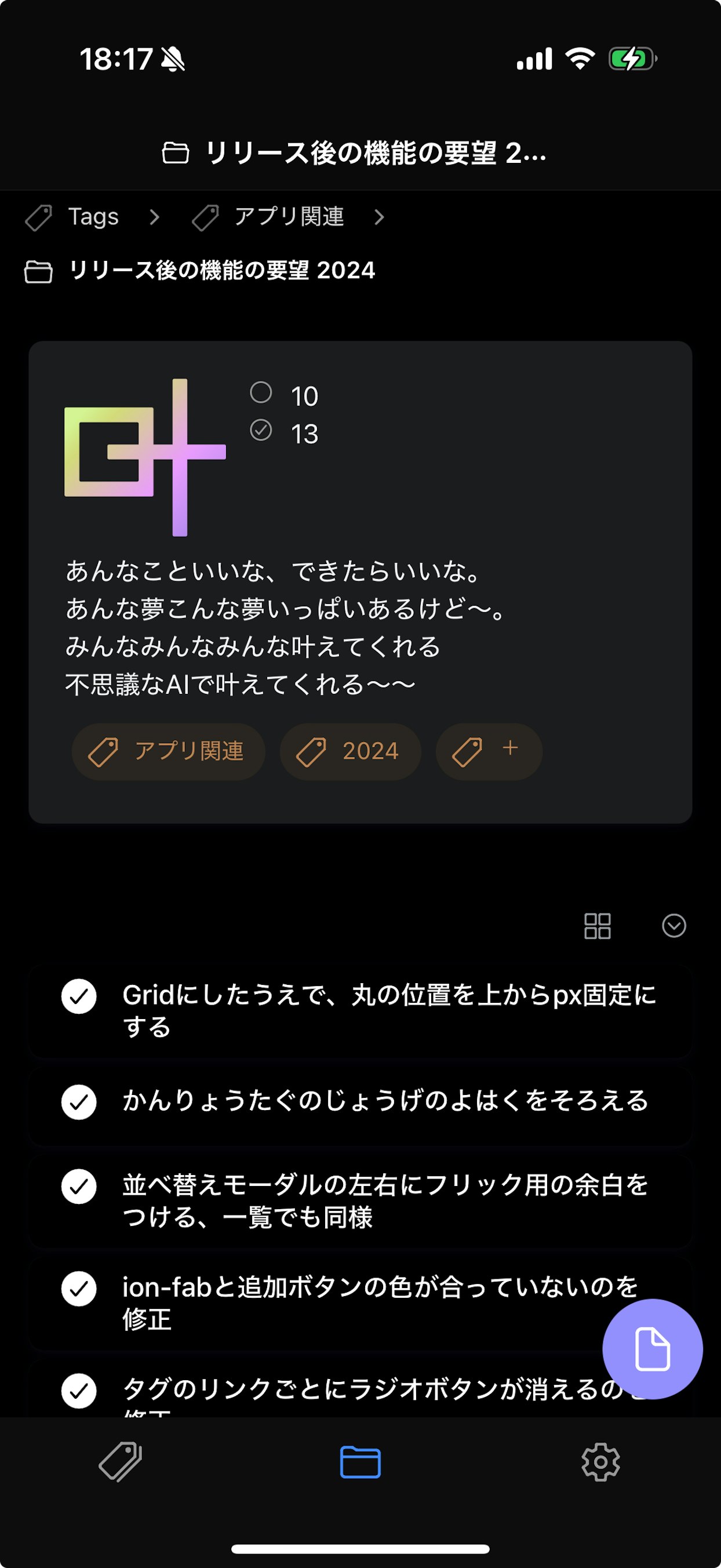Viewport: 721px width, 1568px height.
Task: Open the アプリ関連 tag chip
Action: [x=169, y=751]
